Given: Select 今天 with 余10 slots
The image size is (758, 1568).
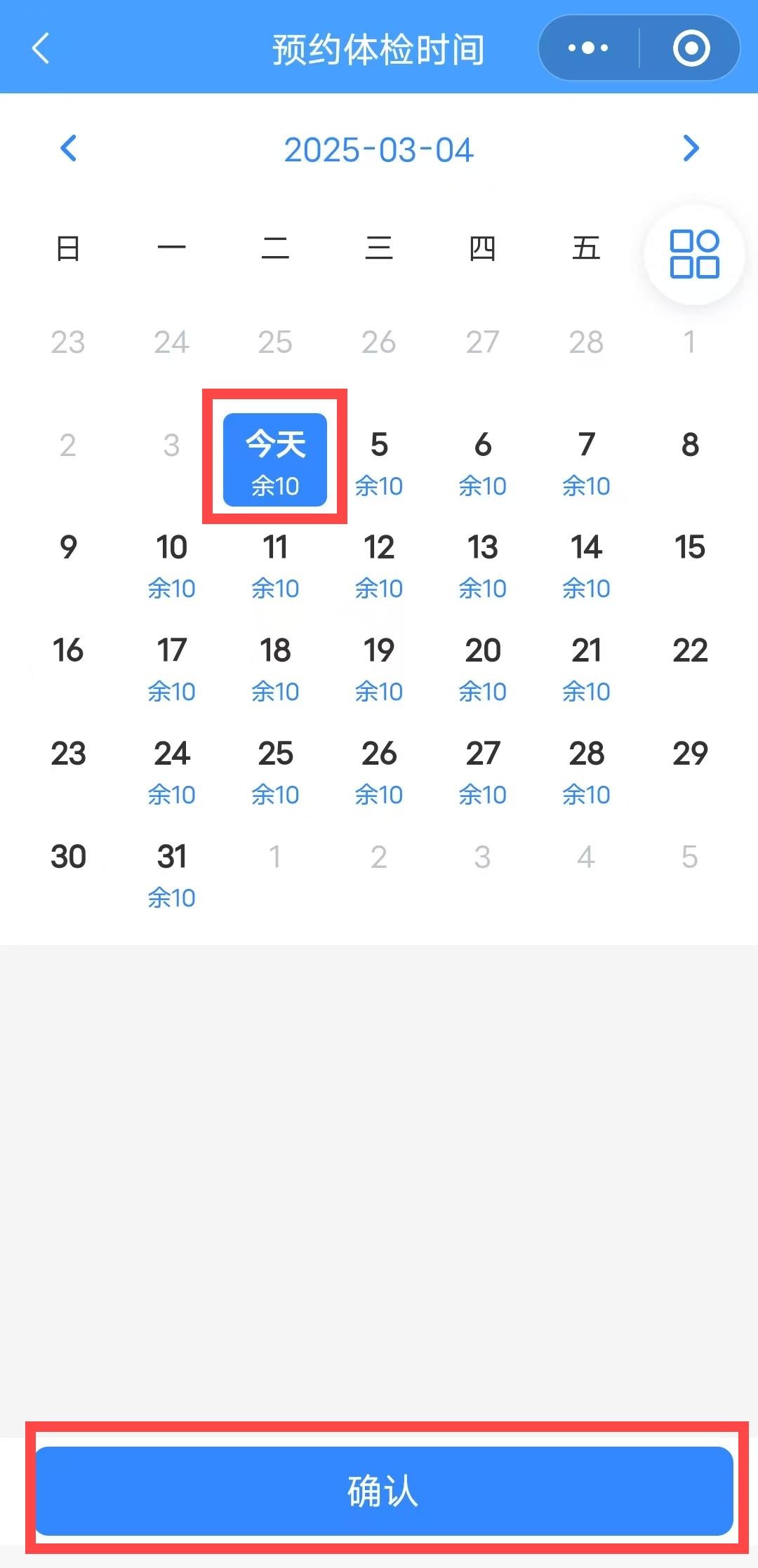Looking at the screenshot, I should (x=275, y=460).
